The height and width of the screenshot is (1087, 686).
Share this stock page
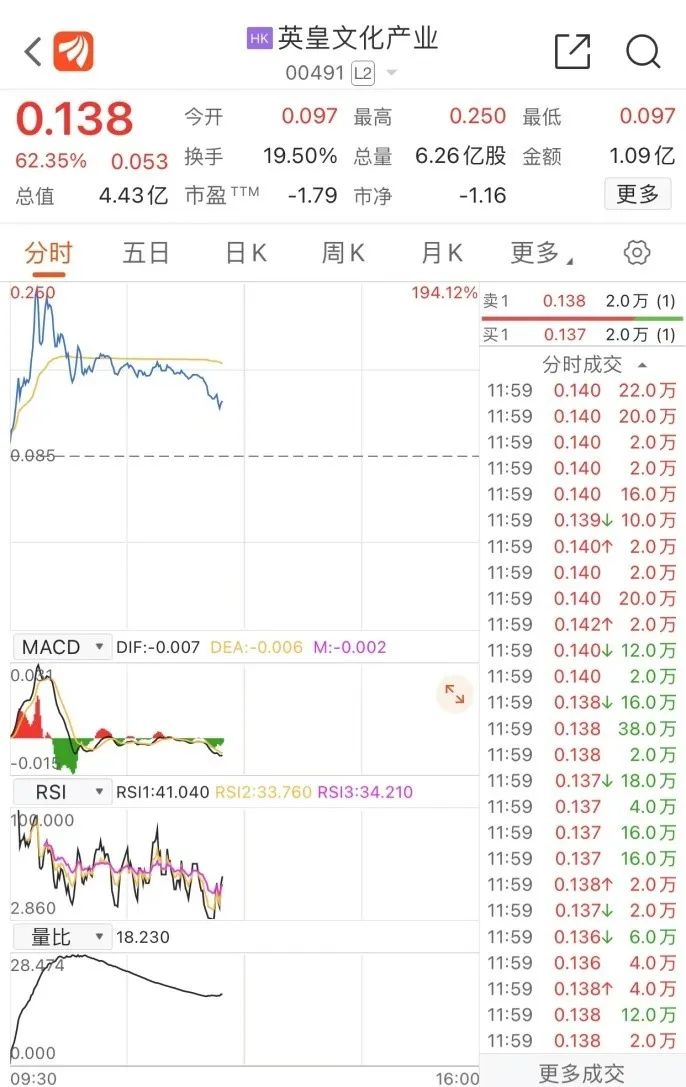572,52
